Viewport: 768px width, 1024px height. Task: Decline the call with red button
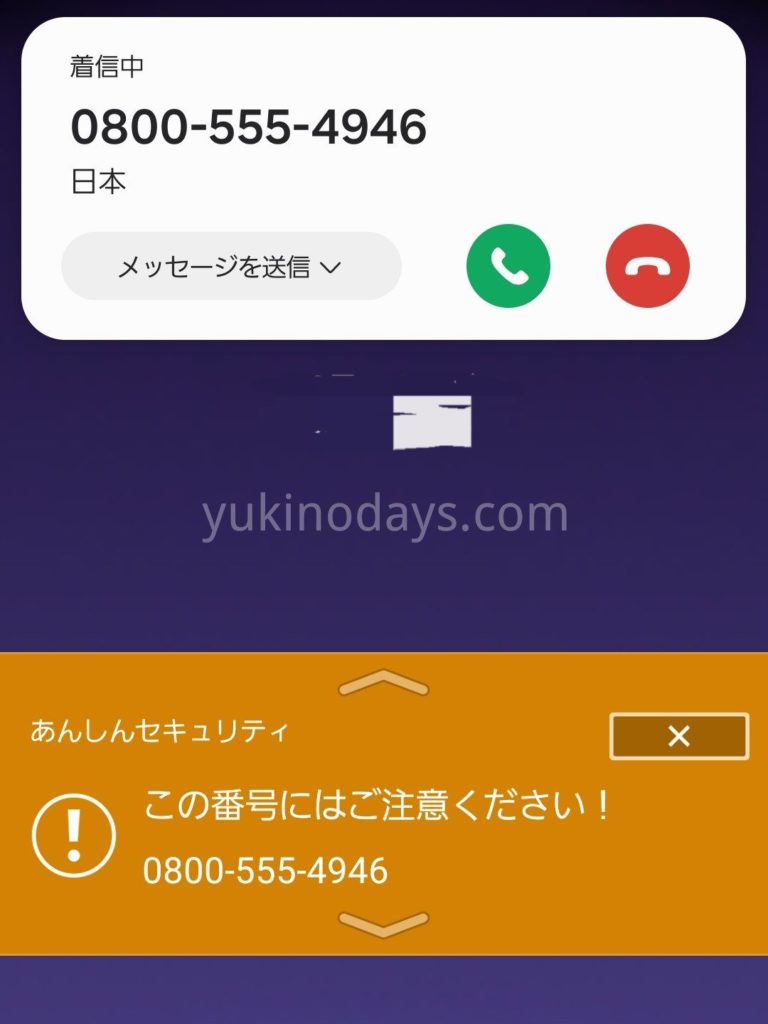tap(648, 265)
